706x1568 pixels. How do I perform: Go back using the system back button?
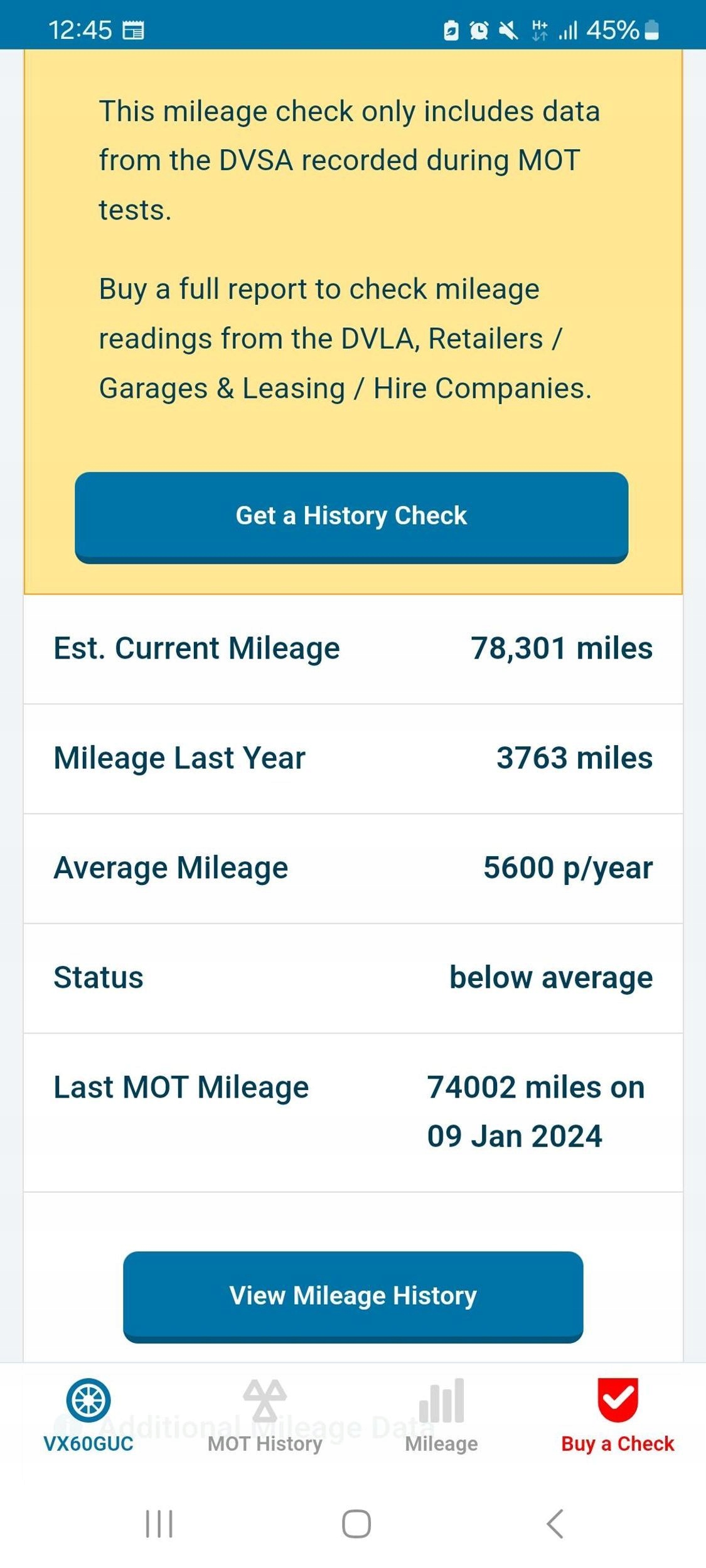point(555,1523)
